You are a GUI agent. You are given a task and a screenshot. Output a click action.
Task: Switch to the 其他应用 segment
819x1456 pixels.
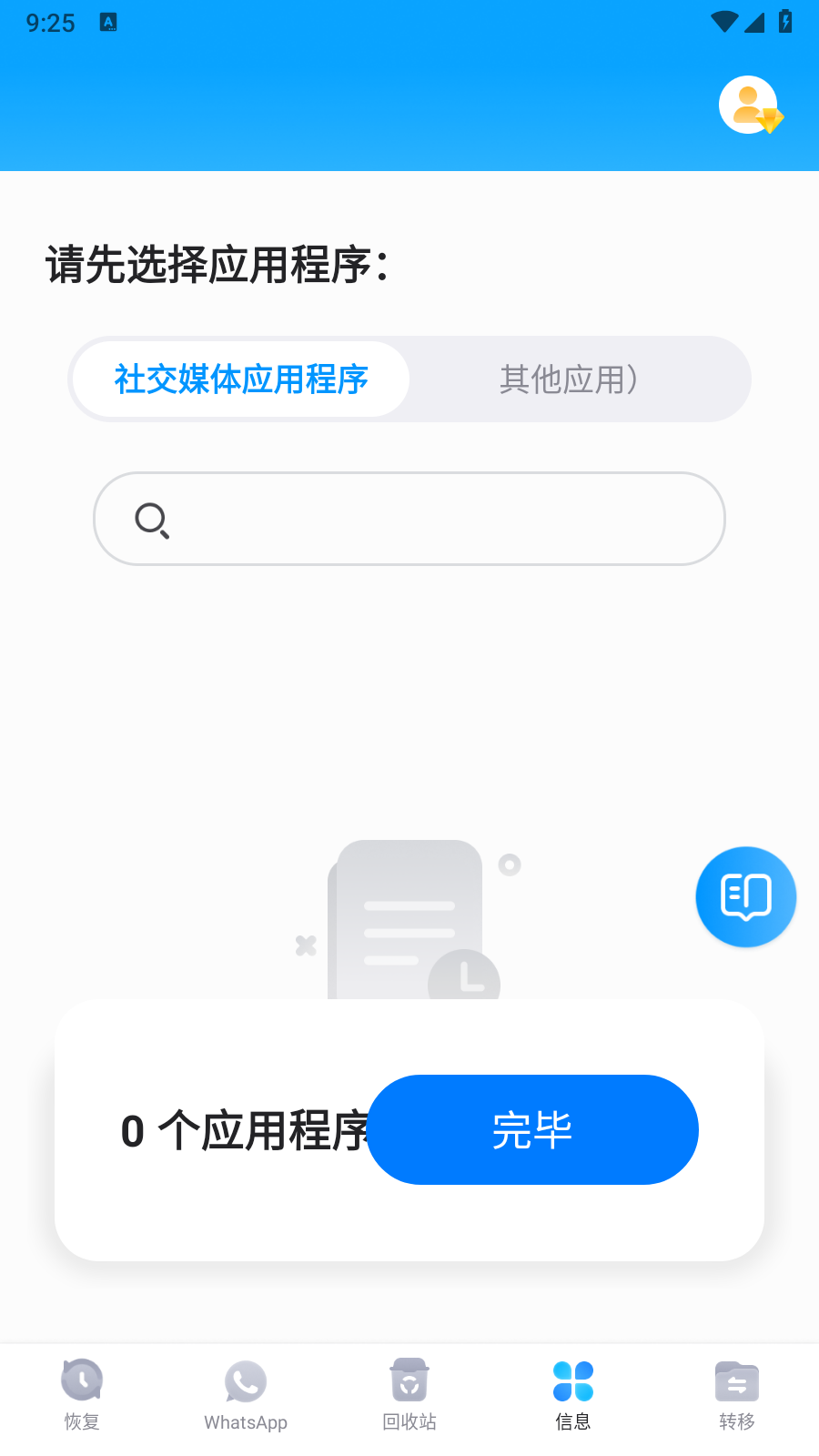[569, 379]
